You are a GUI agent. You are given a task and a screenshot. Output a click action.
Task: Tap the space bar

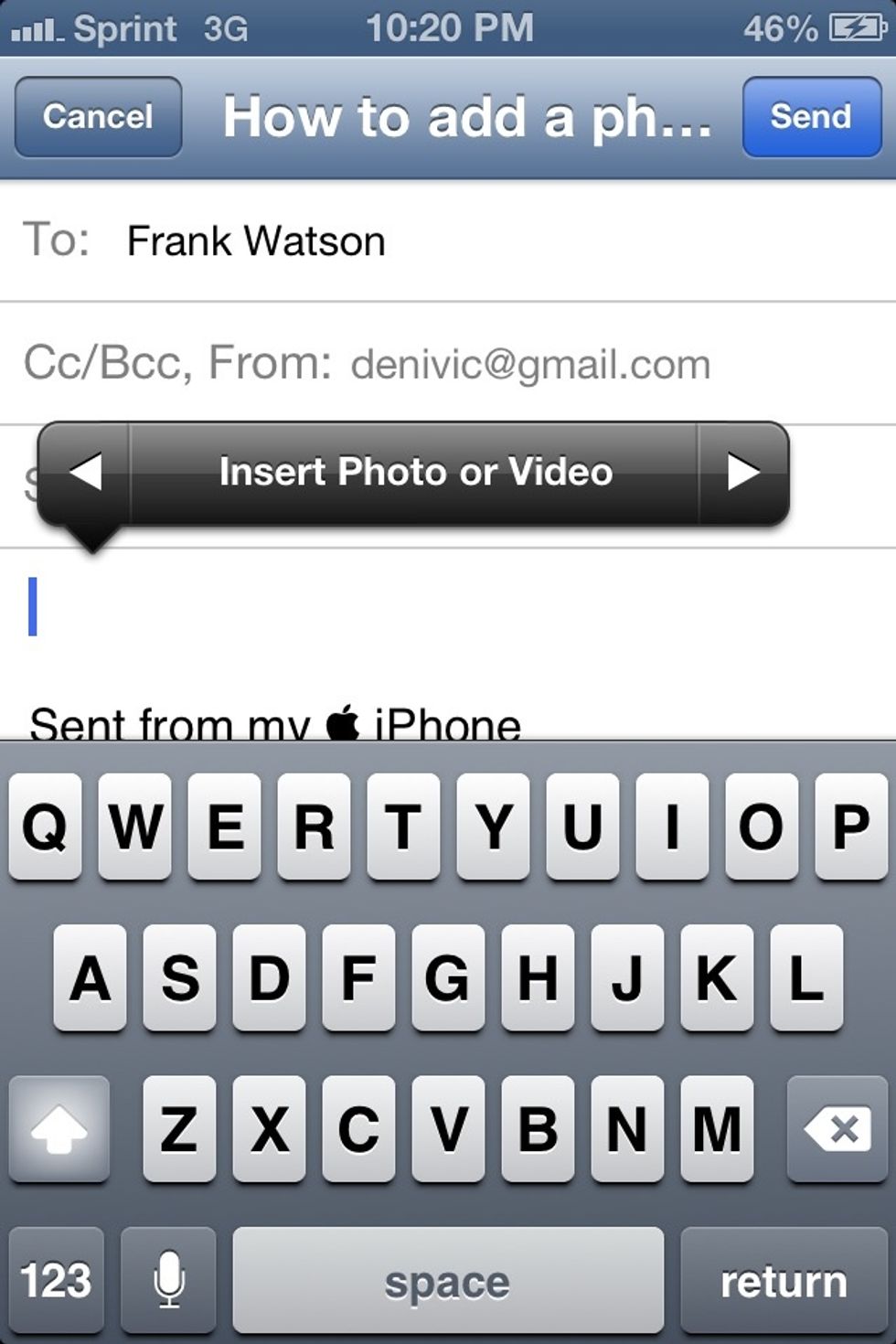pos(447,1280)
